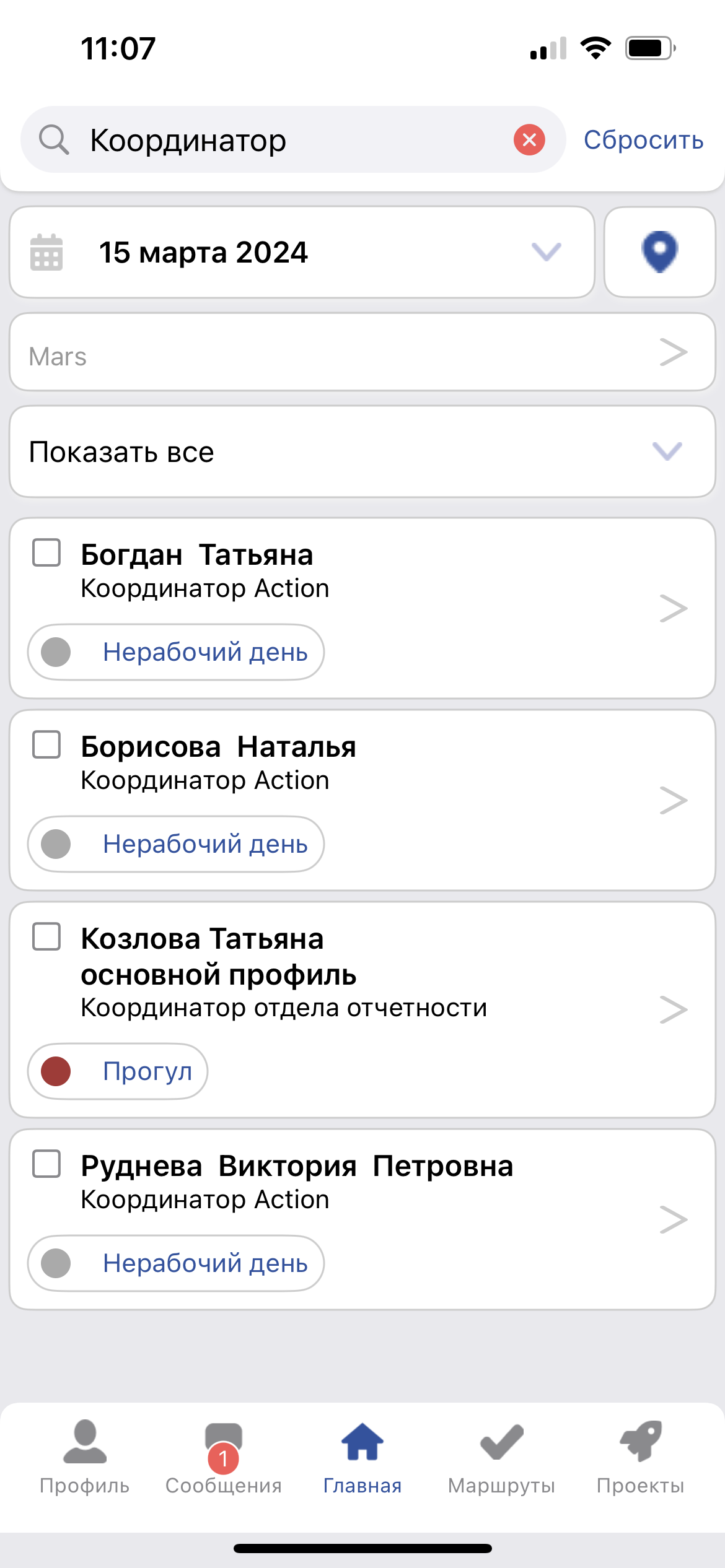Open the Прогул status of Козлова Татьяна

pos(118,1071)
